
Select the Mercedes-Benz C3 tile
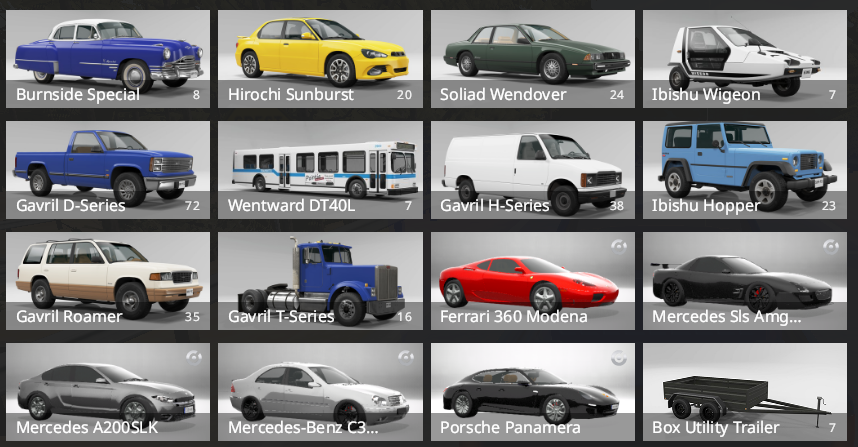click(320, 391)
